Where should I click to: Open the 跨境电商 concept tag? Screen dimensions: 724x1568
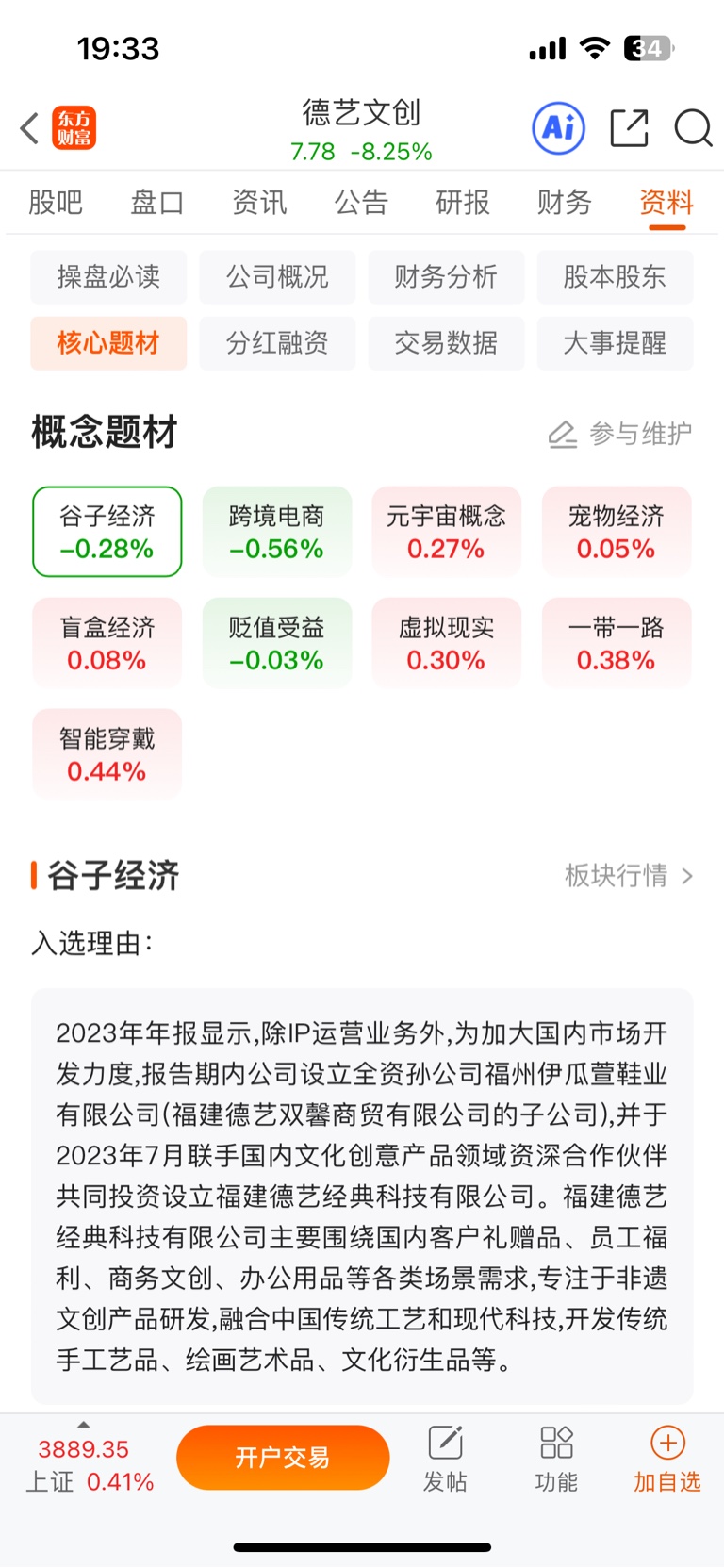click(276, 531)
